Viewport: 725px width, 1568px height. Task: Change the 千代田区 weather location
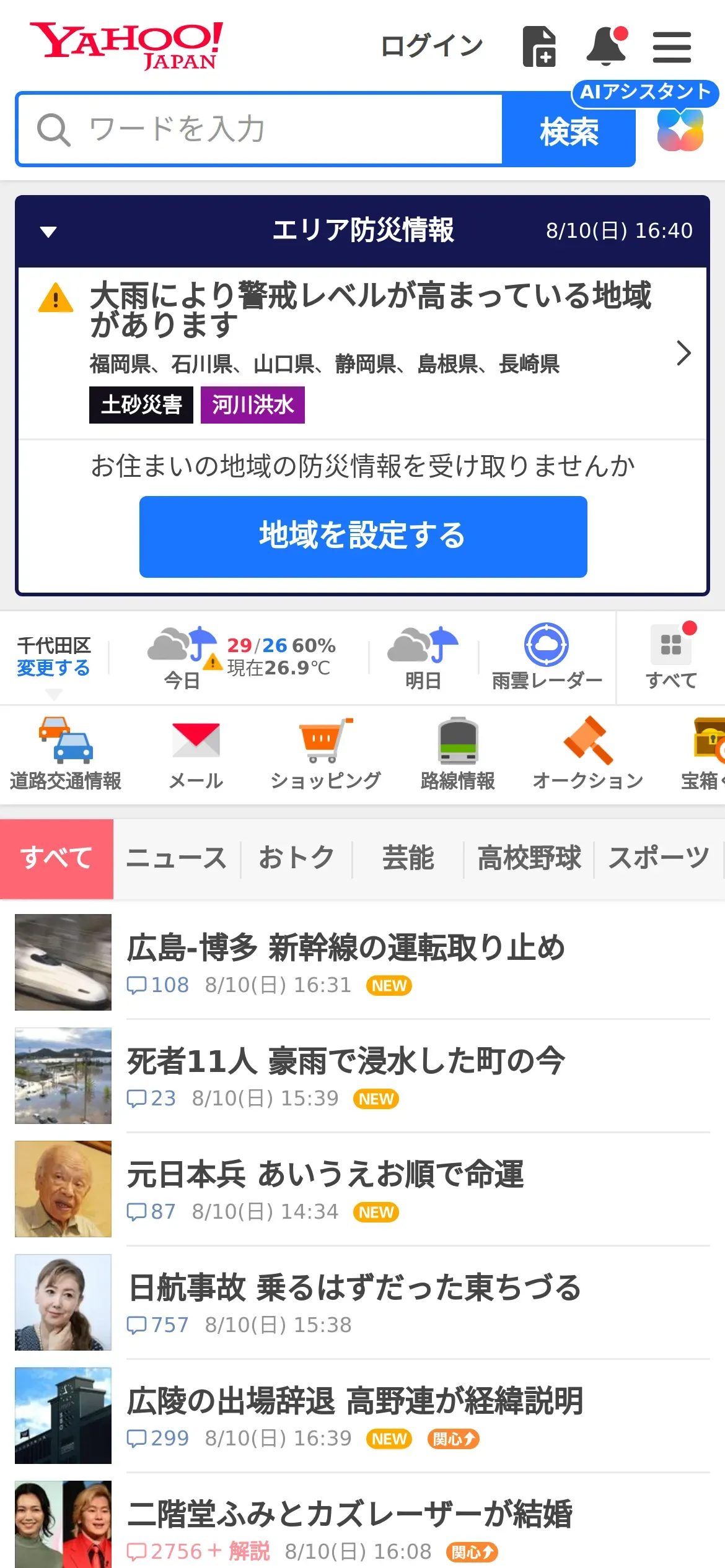pos(53,668)
